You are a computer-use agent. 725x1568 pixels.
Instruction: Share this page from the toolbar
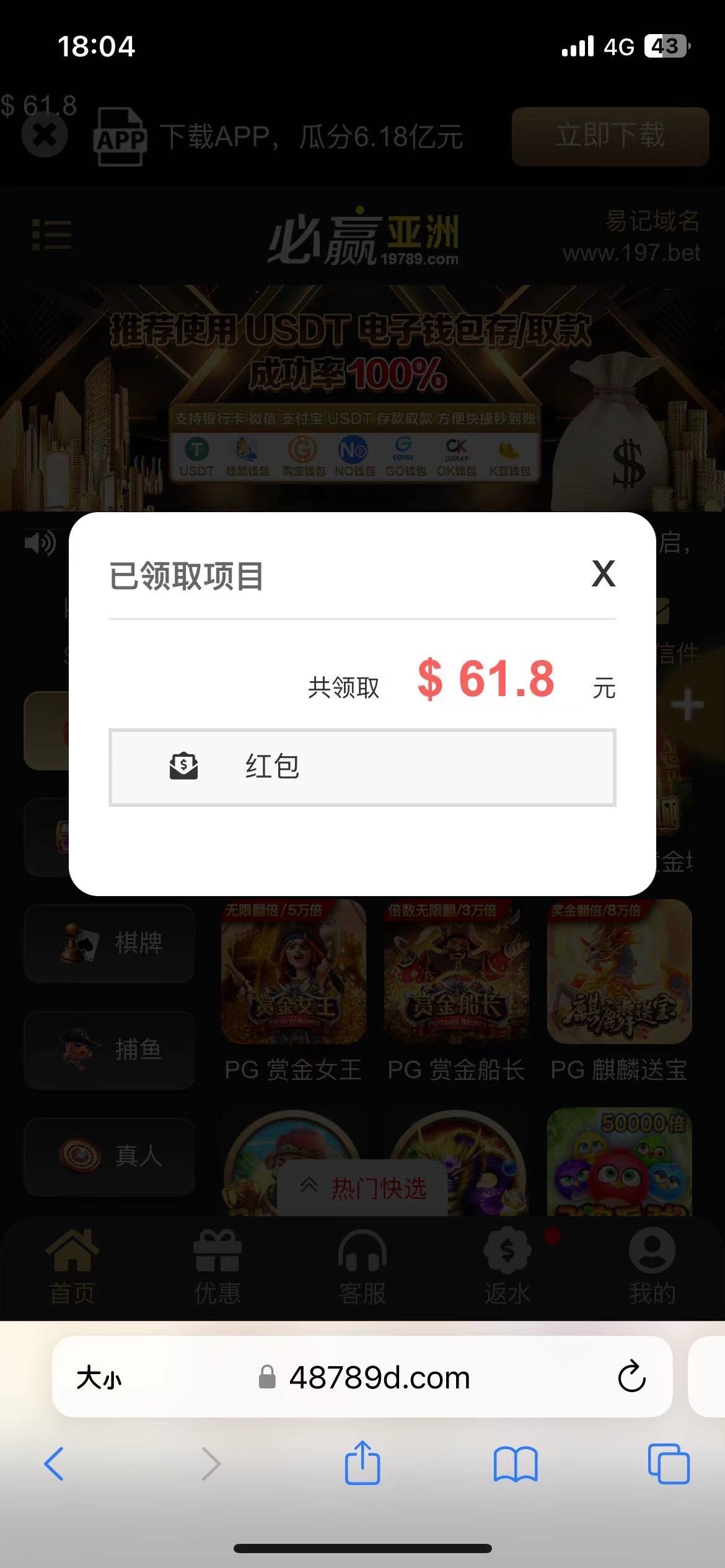click(362, 1463)
